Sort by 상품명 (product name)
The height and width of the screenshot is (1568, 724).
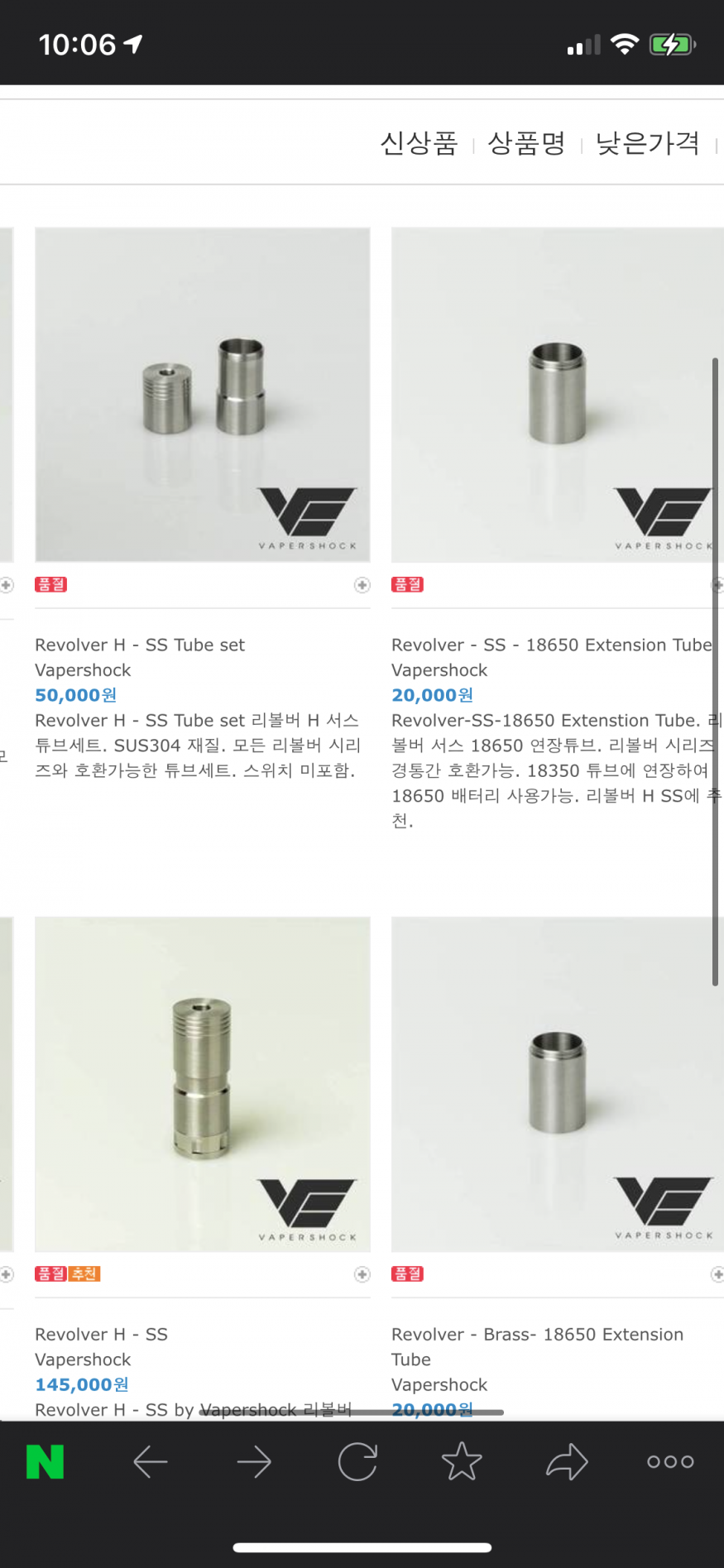point(526,143)
